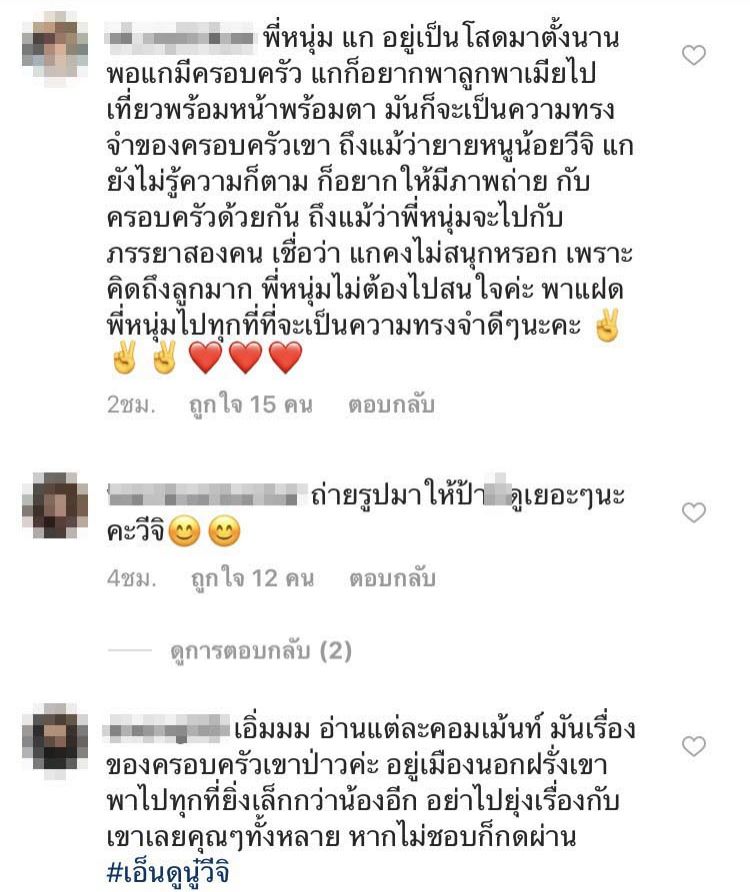The image size is (750, 892).
Task: Like the comment starting with เอิ่มมม
Action: [693, 746]
